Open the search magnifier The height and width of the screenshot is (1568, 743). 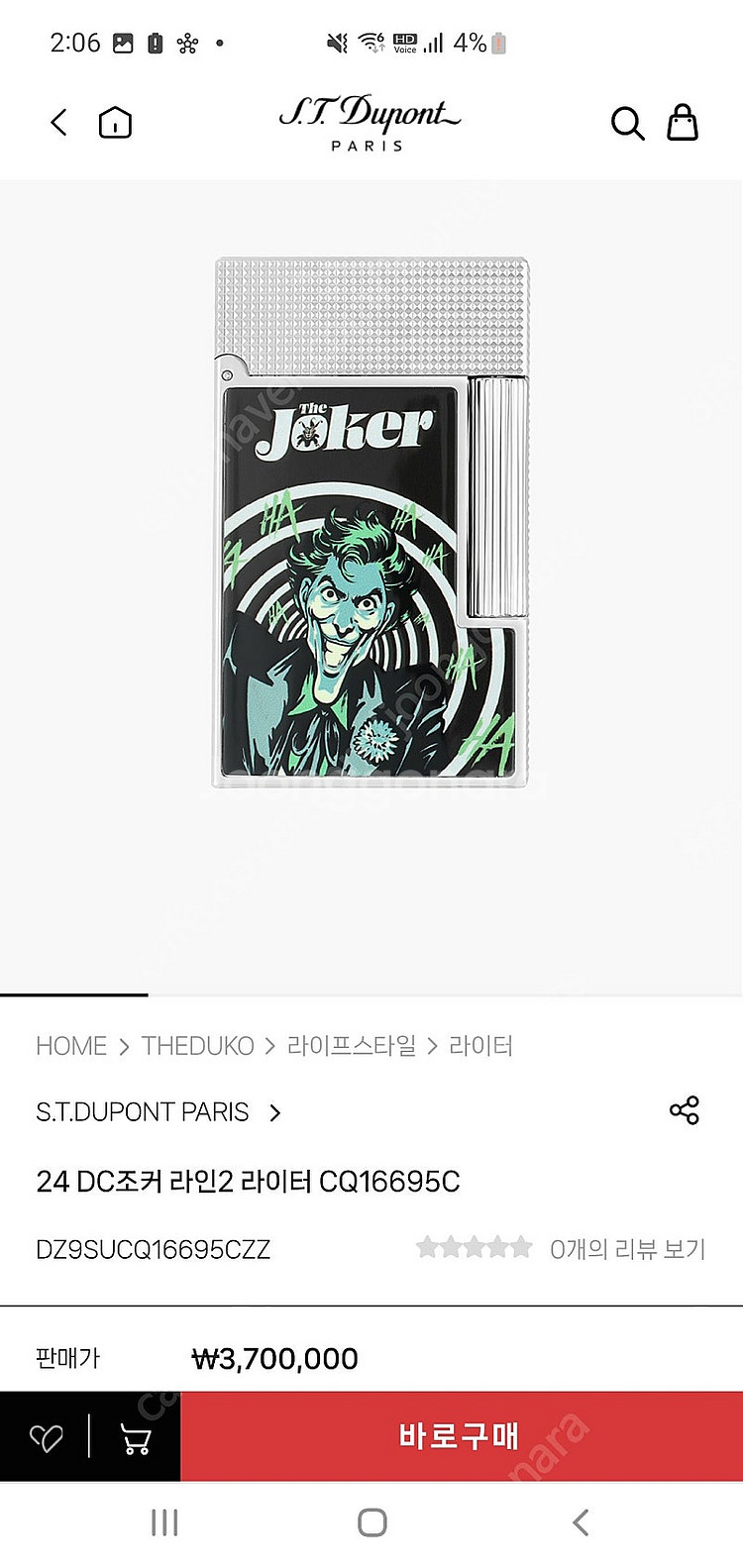(x=627, y=124)
